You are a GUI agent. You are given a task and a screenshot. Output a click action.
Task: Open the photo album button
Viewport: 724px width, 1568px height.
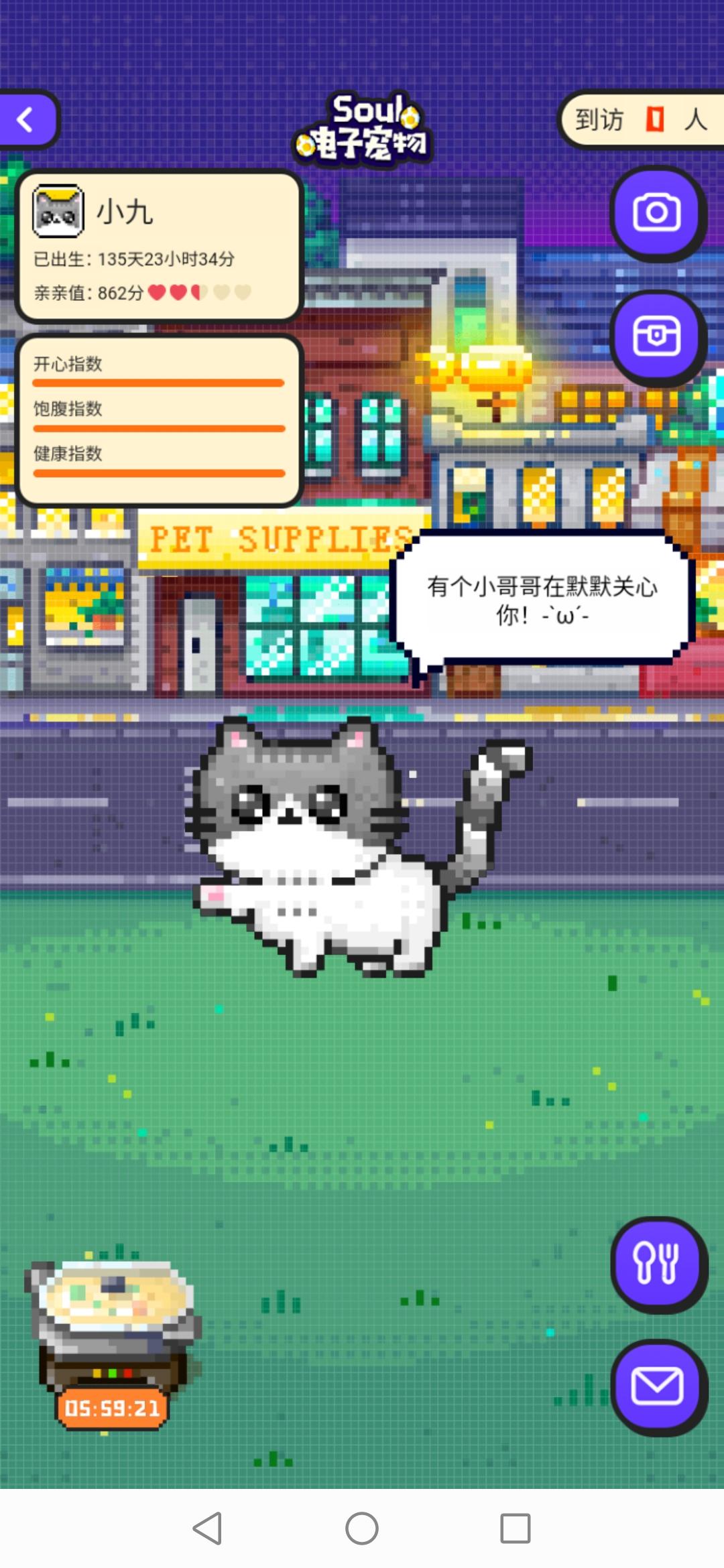click(657, 337)
